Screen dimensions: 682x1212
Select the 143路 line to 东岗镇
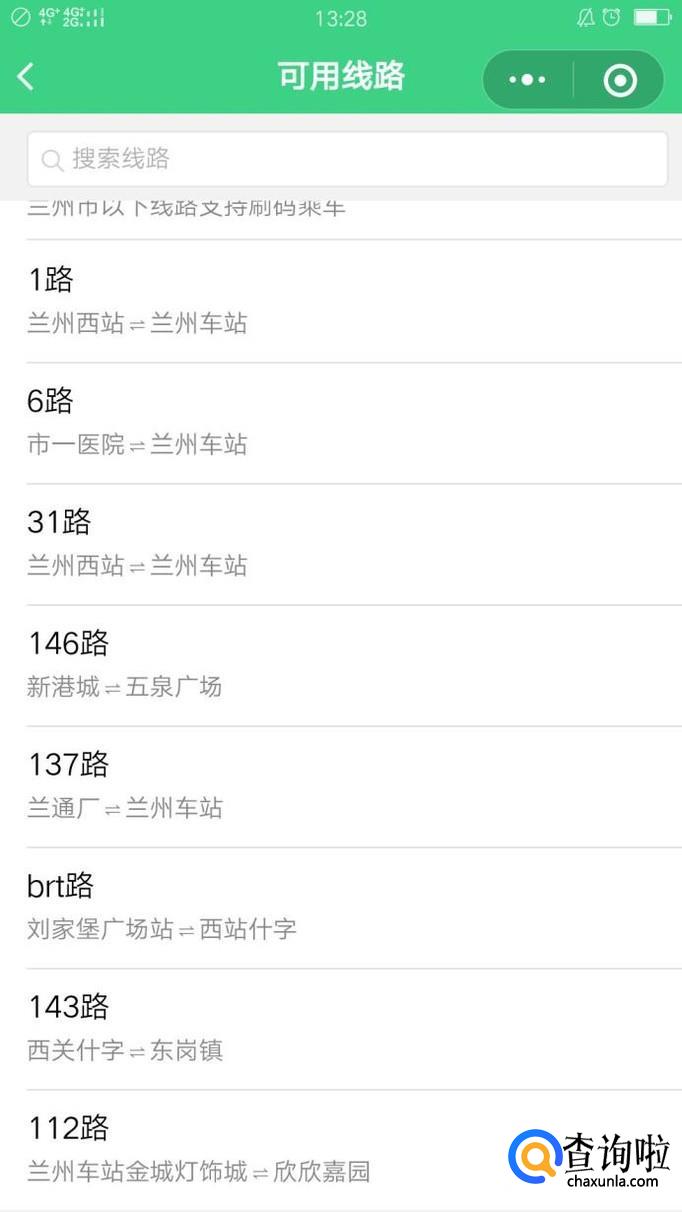click(340, 1028)
